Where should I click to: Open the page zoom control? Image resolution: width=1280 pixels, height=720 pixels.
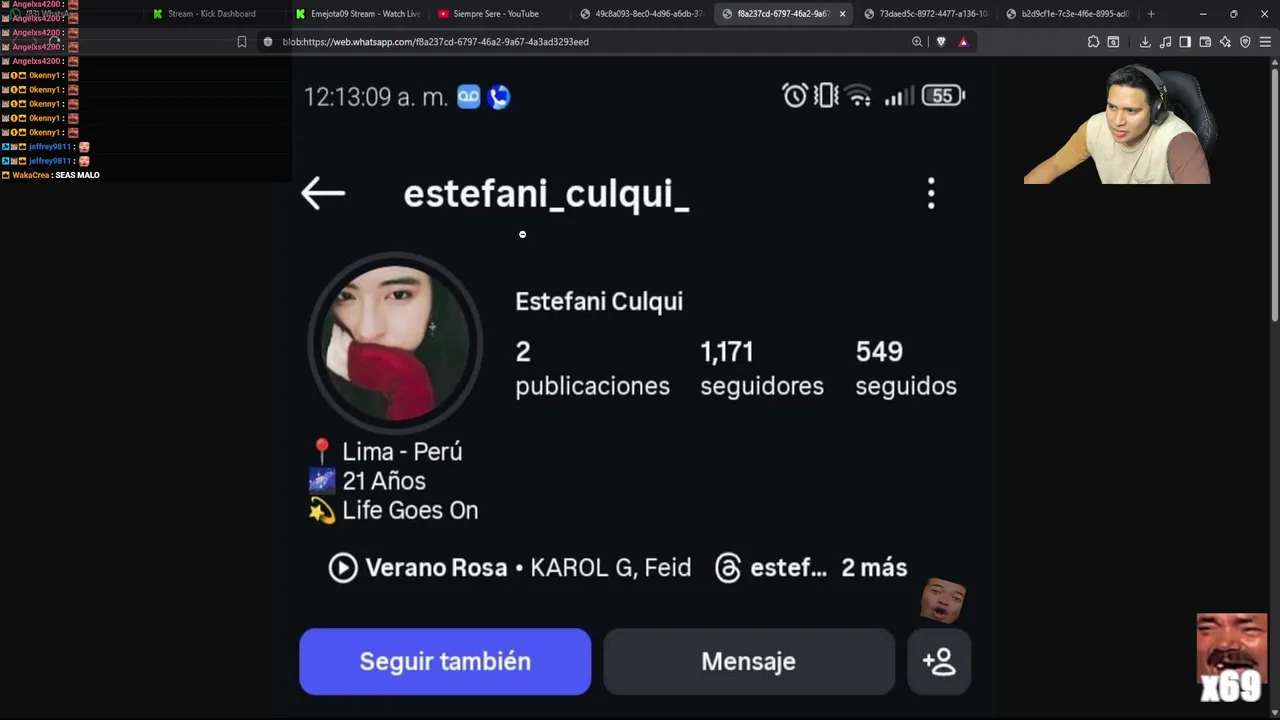pyautogui.click(x=917, y=42)
